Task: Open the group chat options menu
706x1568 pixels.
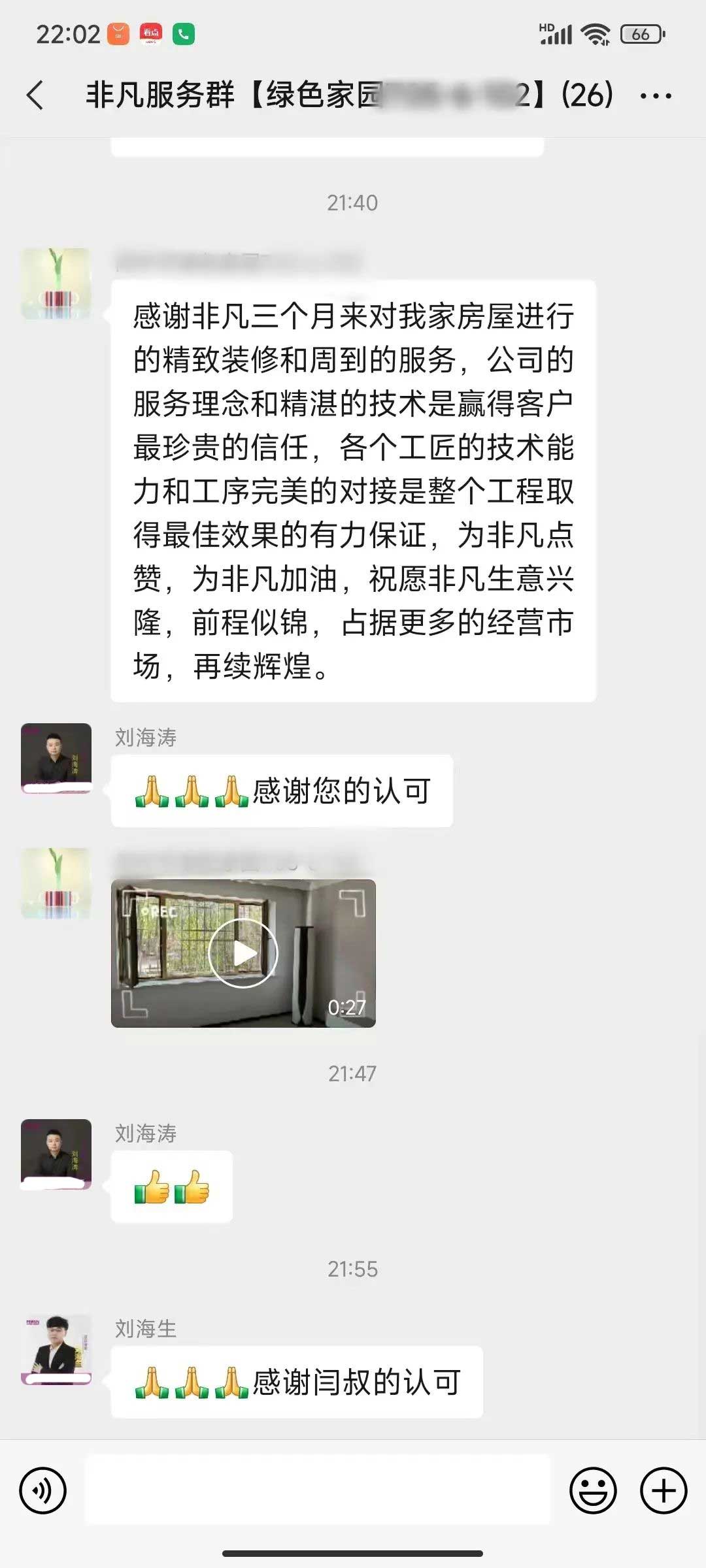Action: click(655, 96)
